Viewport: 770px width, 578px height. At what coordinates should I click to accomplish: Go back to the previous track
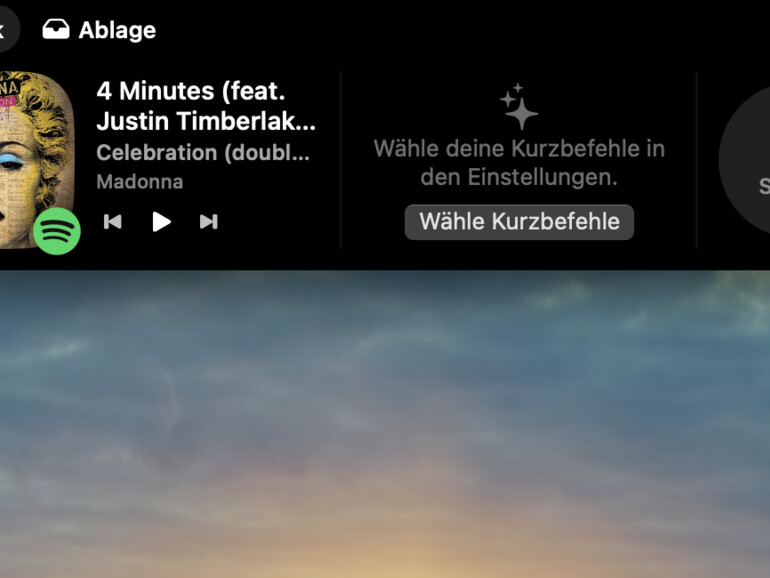113,222
